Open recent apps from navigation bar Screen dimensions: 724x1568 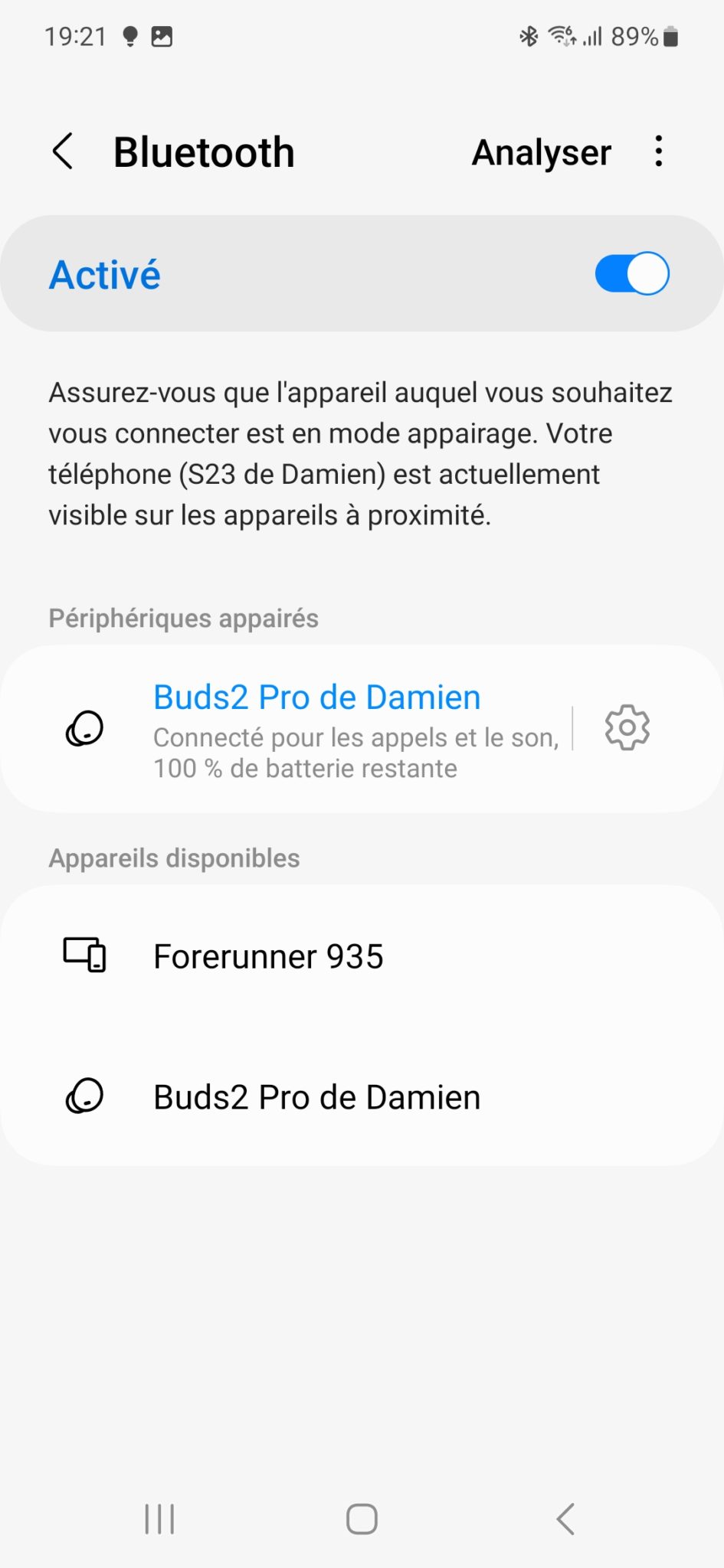[160, 1519]
